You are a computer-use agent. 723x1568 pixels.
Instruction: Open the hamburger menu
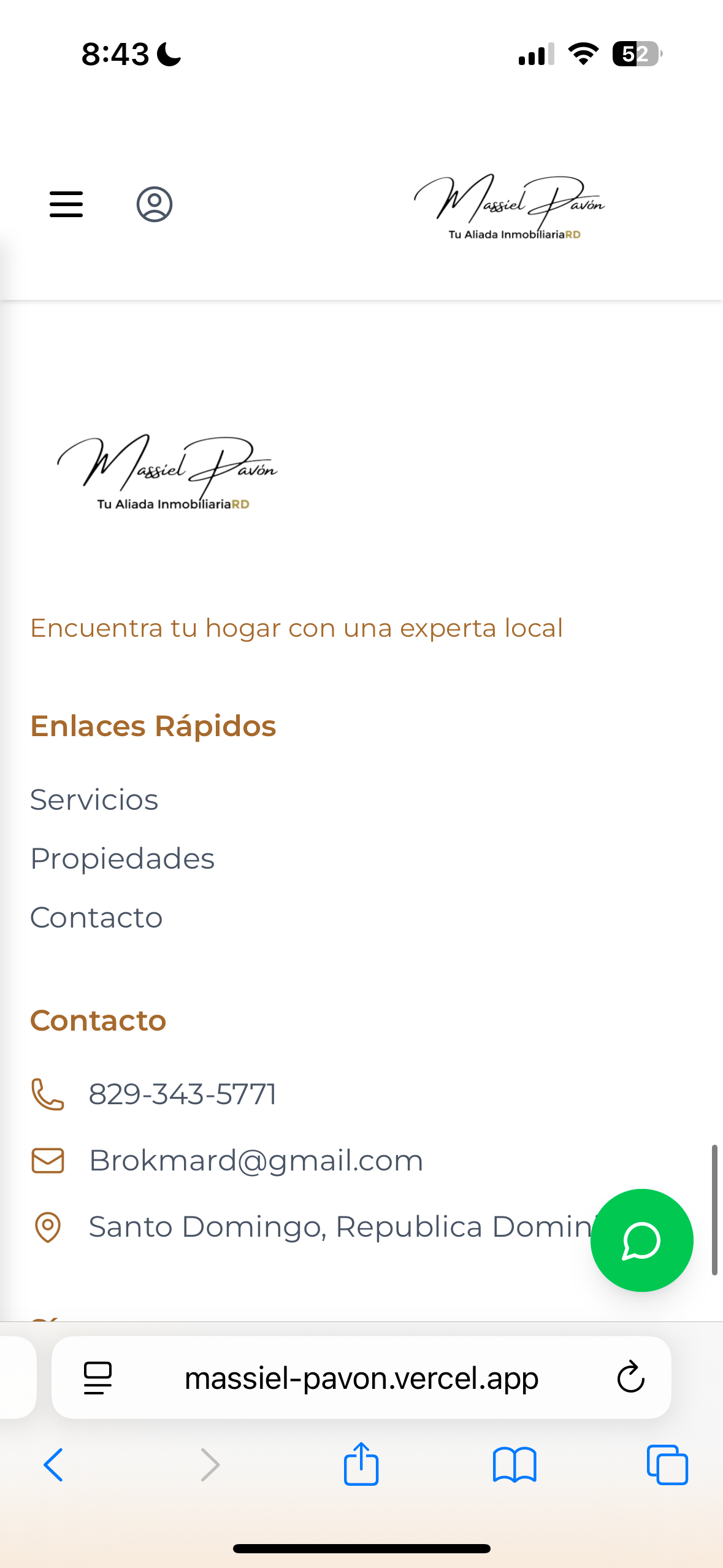66,204
